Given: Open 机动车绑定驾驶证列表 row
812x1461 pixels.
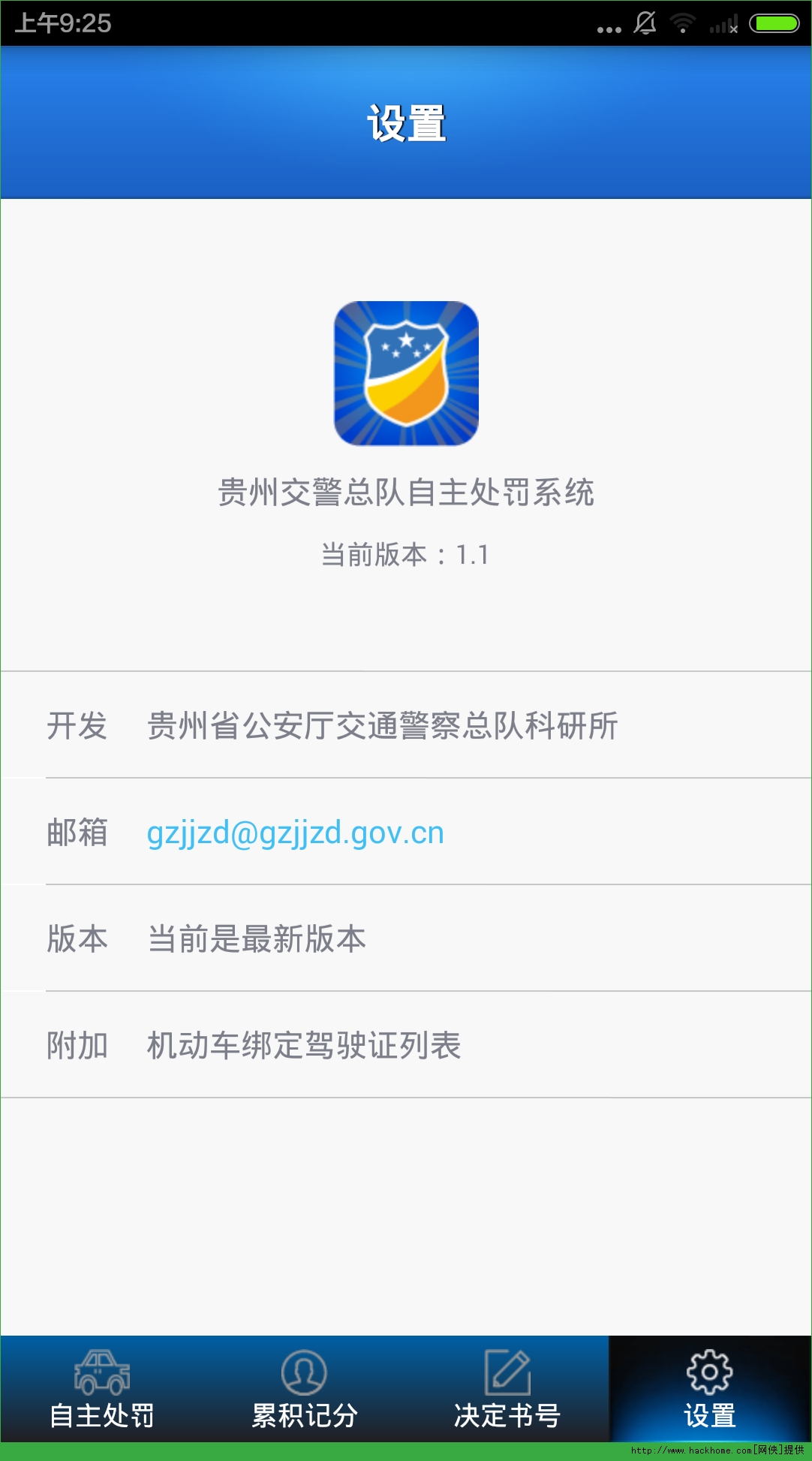Looking at the screenshot, I should [406, 1045].
